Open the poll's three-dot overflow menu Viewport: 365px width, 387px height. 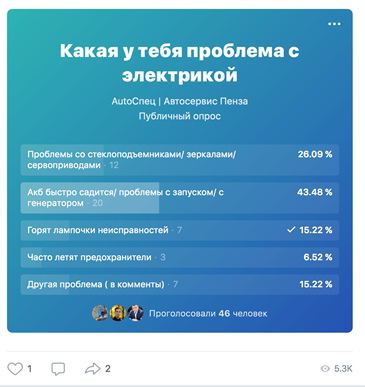[334, 24]
